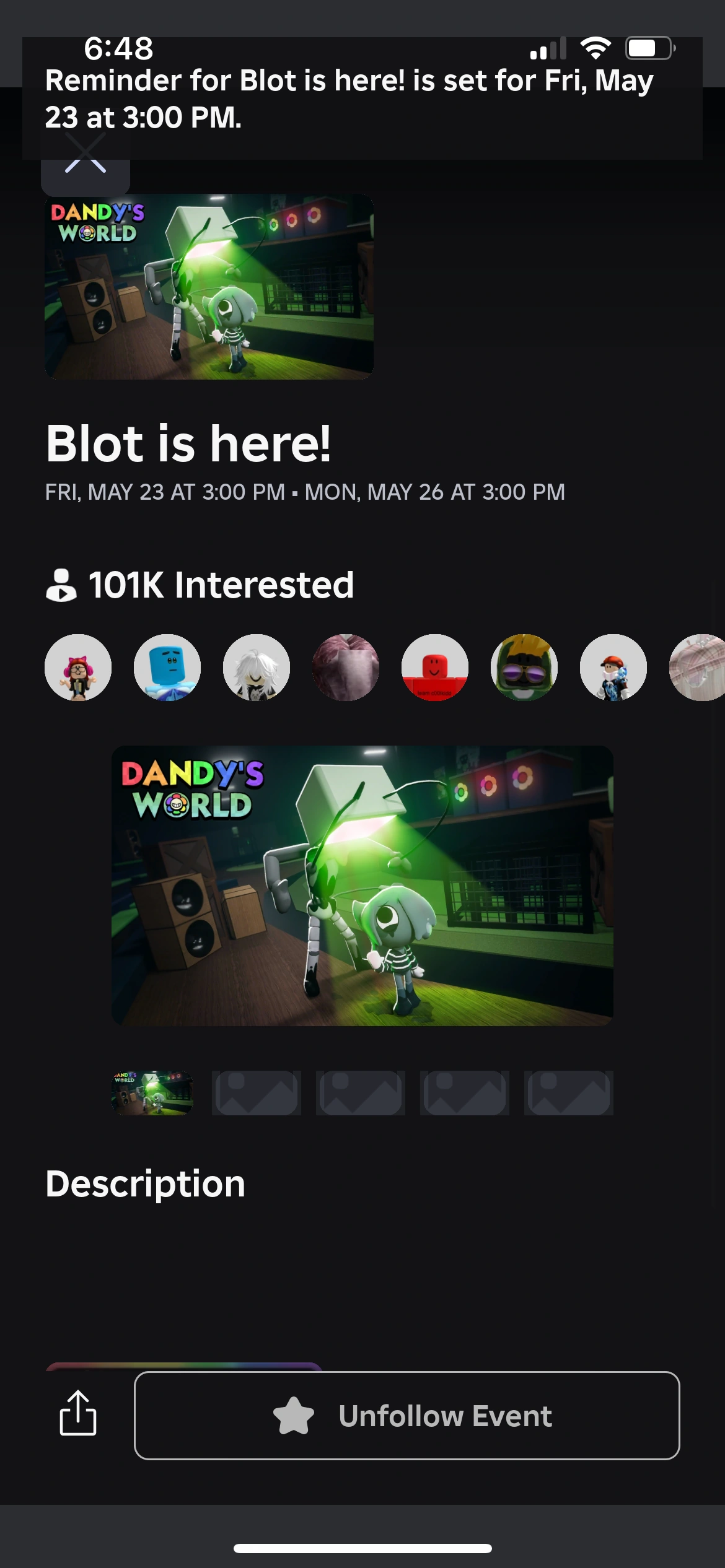Select the fifth gallery thumbnail placeholder
The image size is (725, 1568).
pyautogui.click(x=569, y=1093)
